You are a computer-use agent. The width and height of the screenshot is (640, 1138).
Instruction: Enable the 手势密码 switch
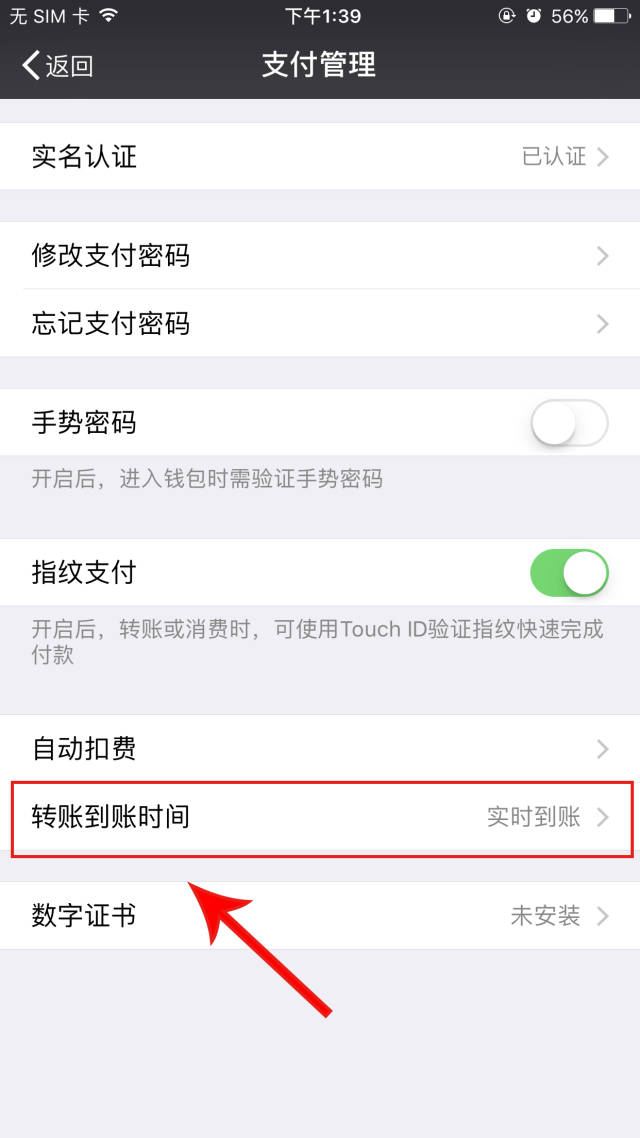point(569,422)
